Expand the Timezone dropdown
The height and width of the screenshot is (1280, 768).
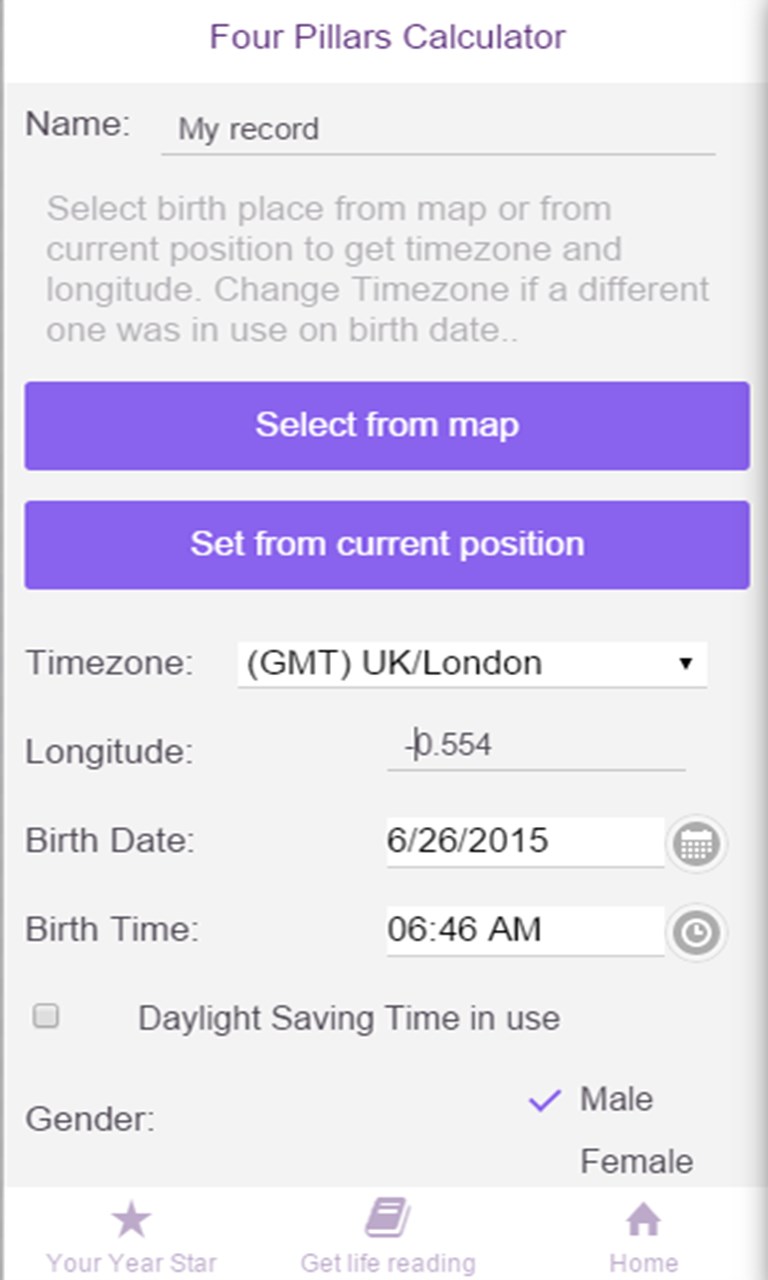pos(472,664)
